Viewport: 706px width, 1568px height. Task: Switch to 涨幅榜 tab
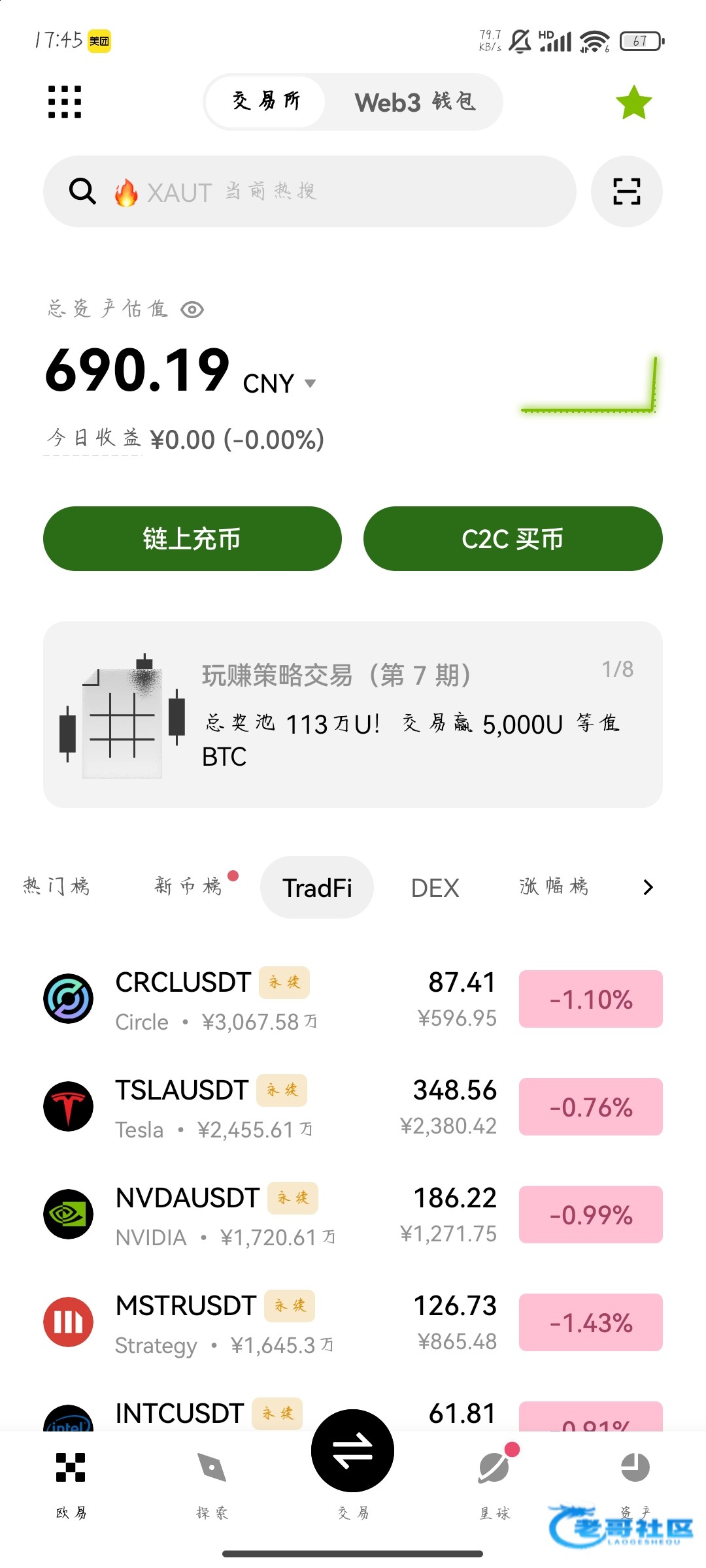[x=554, y=887]
